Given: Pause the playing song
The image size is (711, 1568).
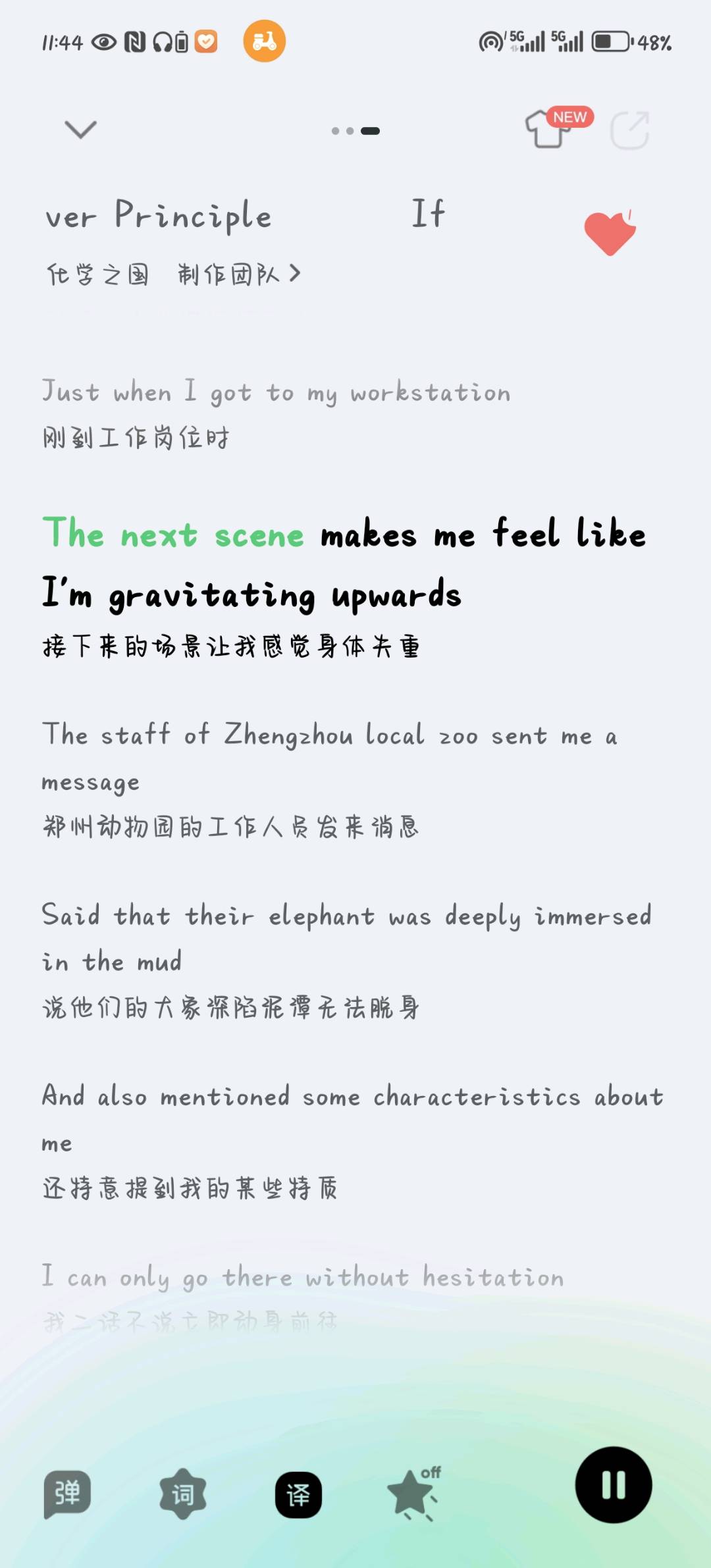Looking at the screenshot, I should (614, 1484).
